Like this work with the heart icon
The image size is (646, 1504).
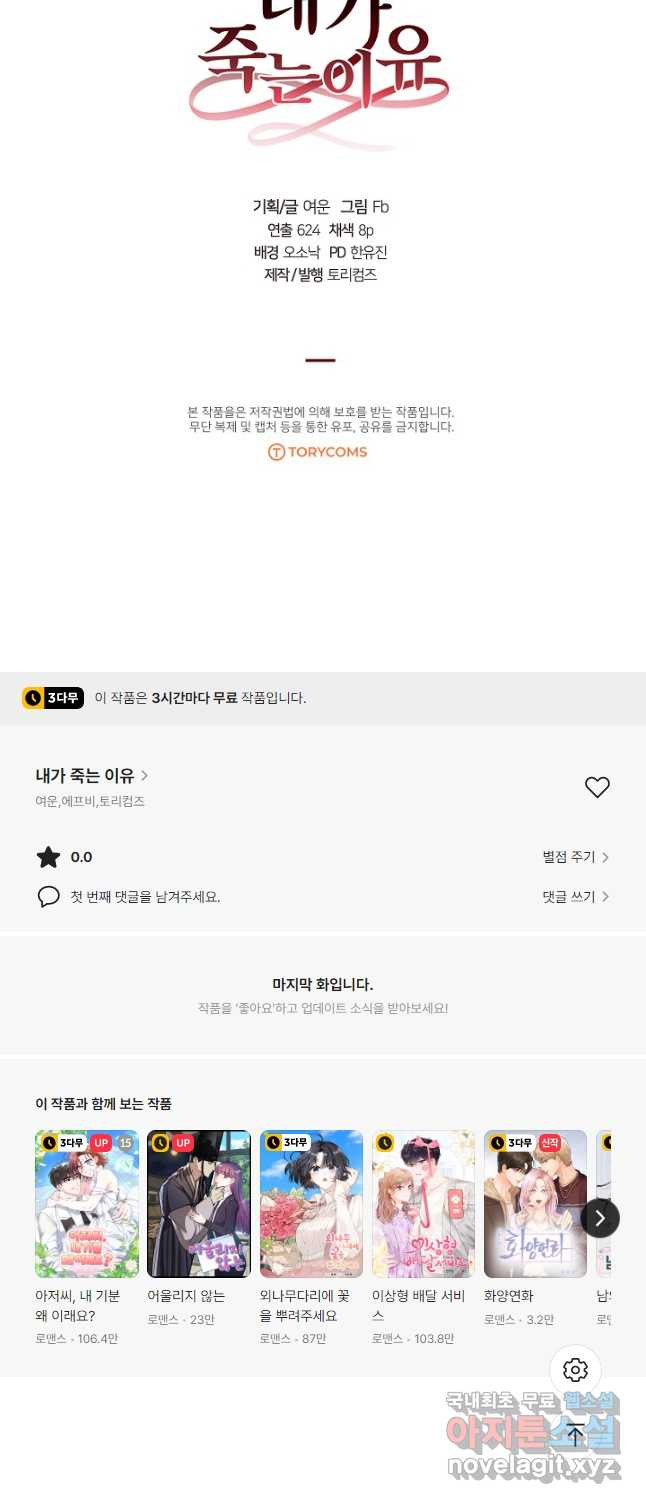click(x=597, y=788)
